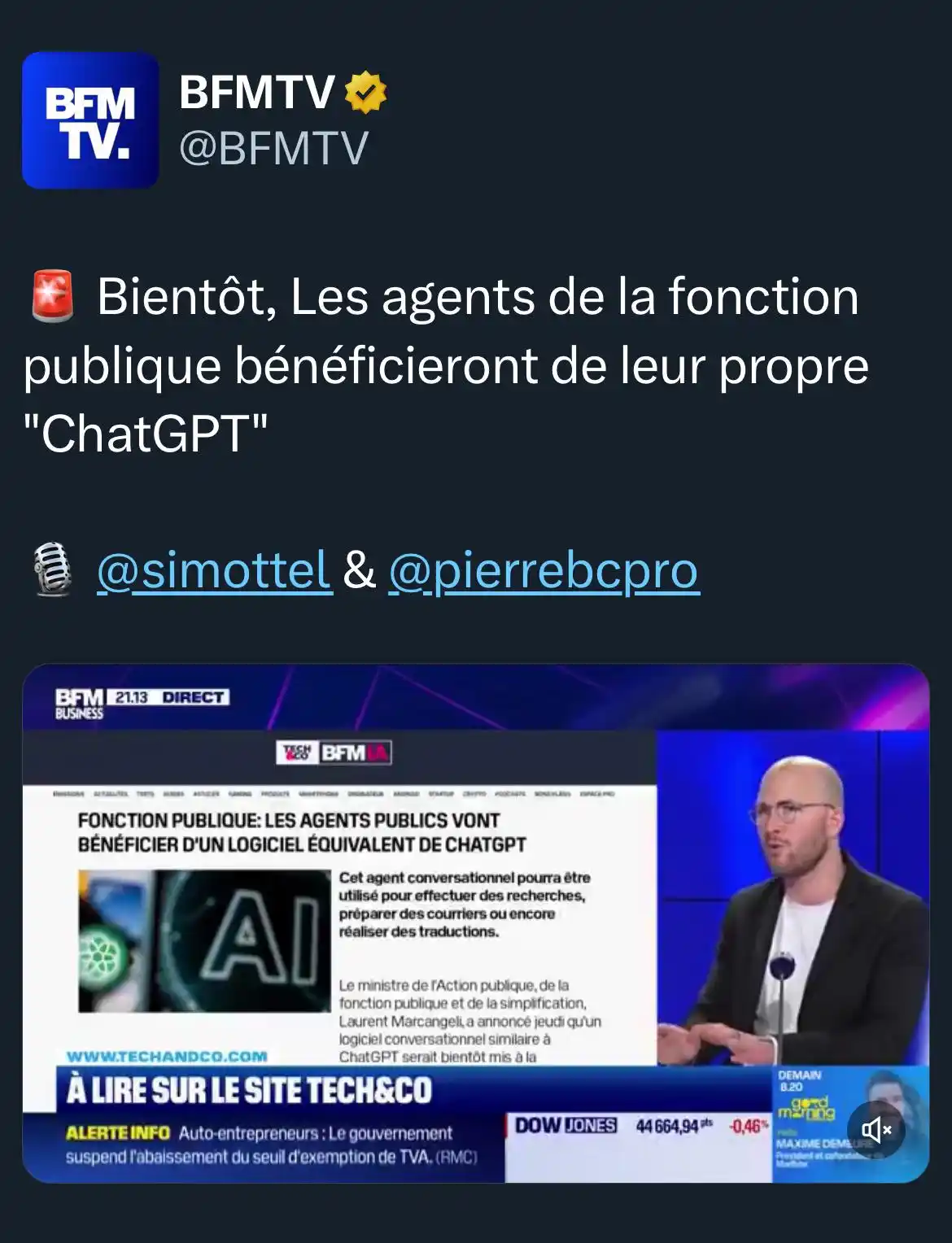Open the BFMTV profile picture
The image size is (952, 1243).
pos(90,120)
